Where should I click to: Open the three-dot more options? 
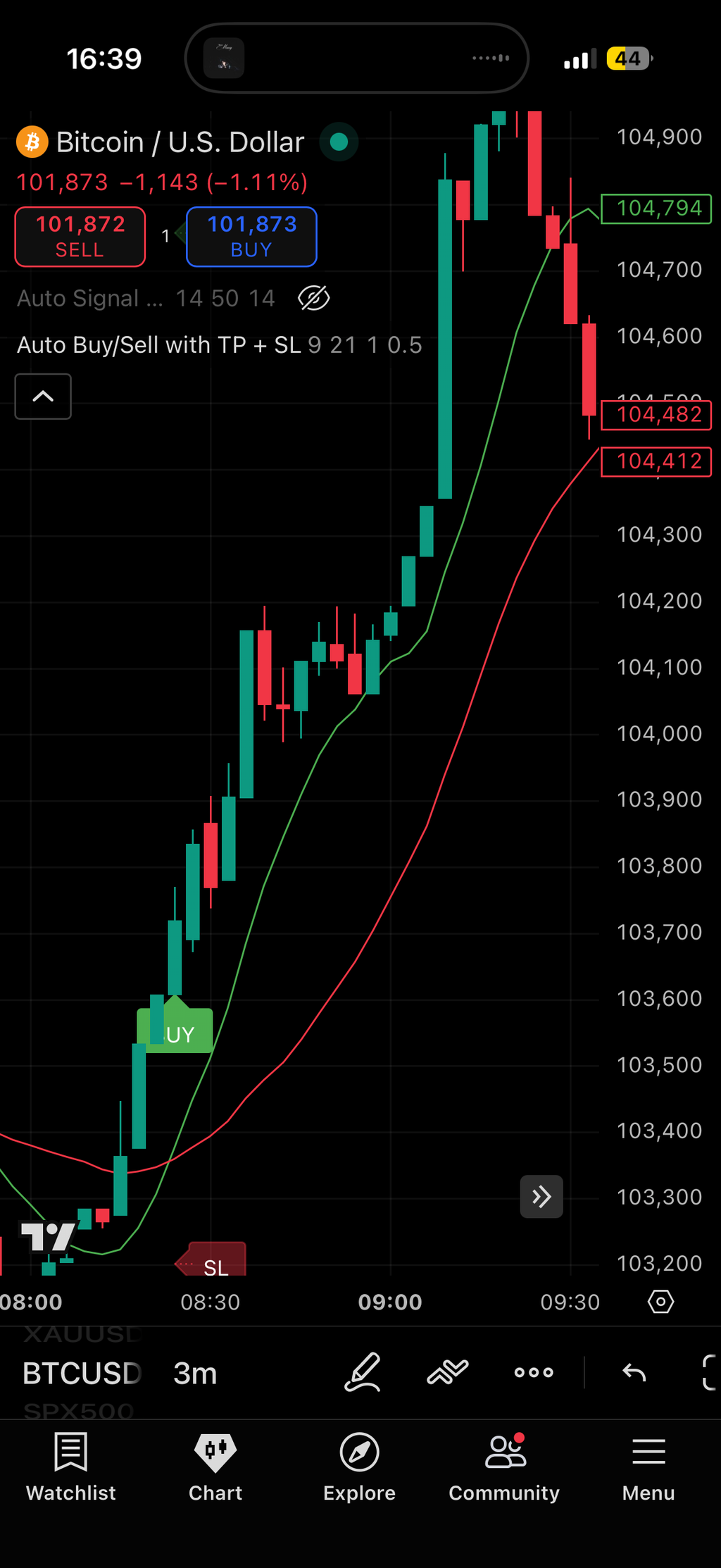(x=534, y=1372)
